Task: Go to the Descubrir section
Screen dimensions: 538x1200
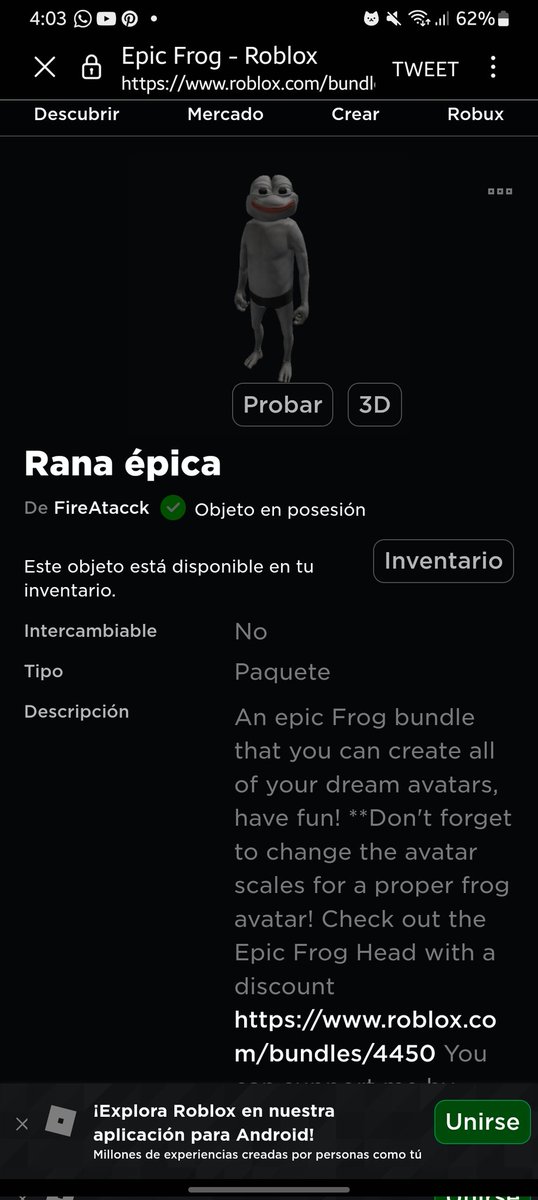Action: point(76,114)
